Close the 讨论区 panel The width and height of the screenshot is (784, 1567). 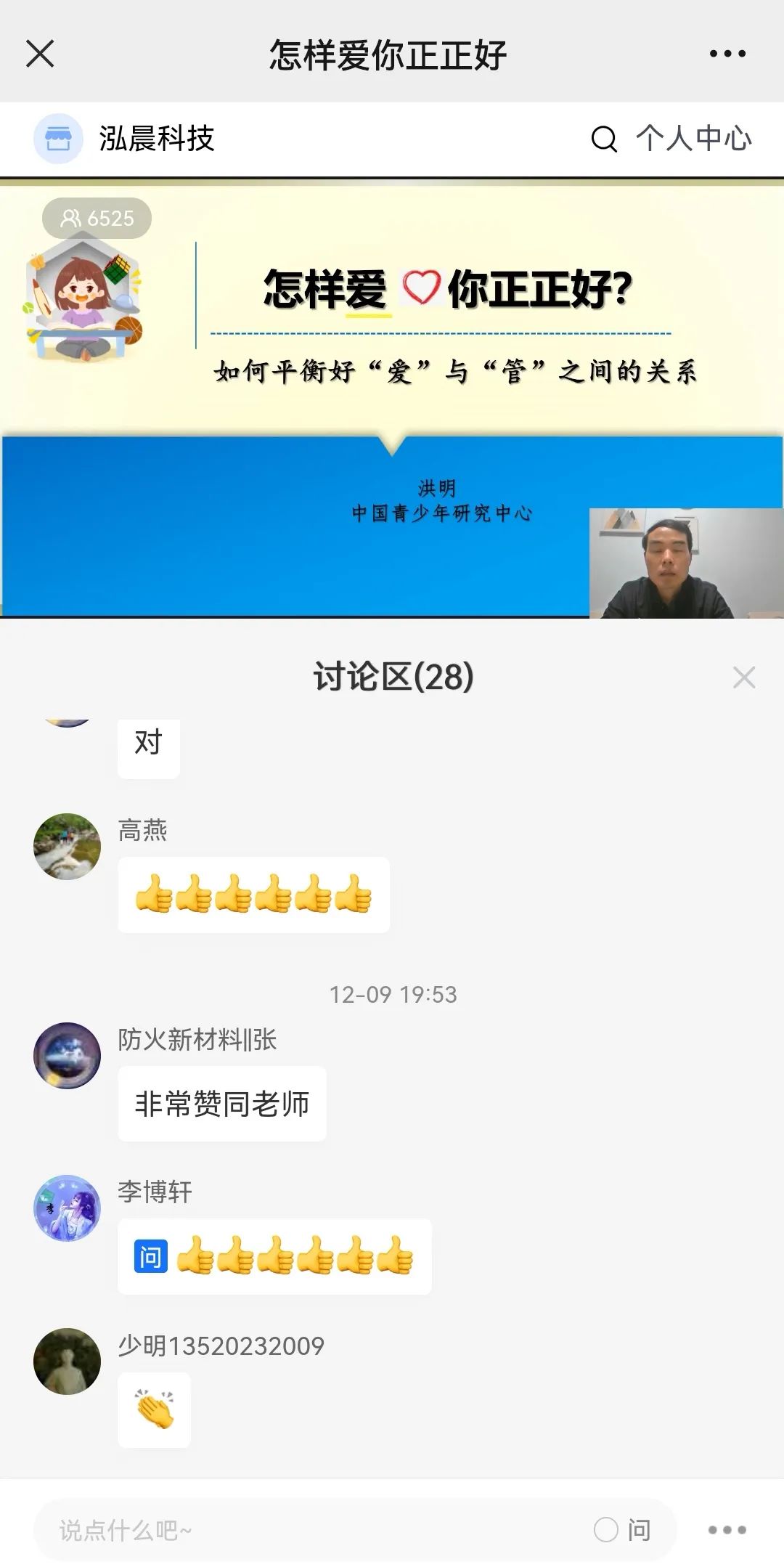(744, 677)
